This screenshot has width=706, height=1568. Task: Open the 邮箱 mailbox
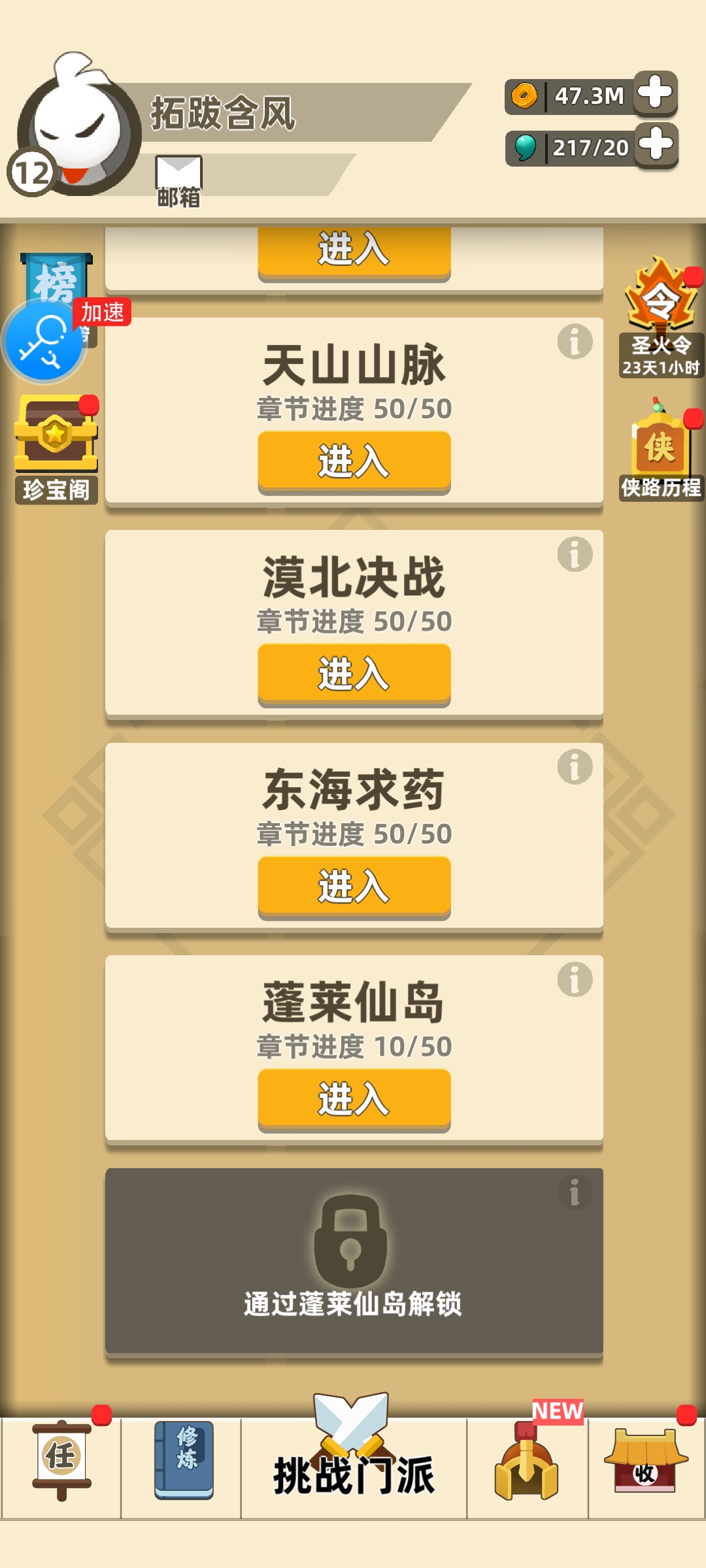click(178, 180)
